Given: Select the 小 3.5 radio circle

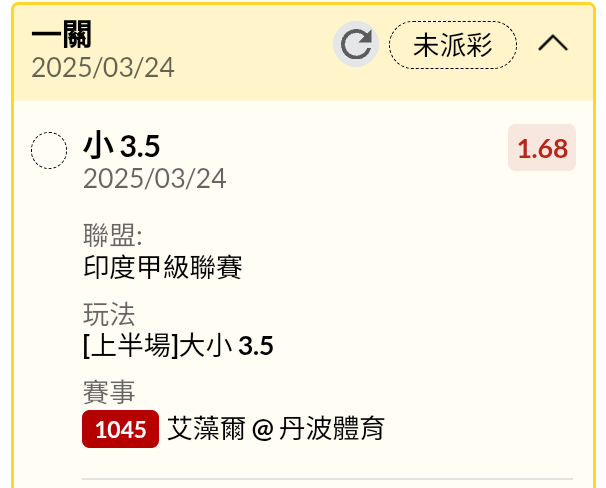Looking at the screenshot, I should 49,150.
